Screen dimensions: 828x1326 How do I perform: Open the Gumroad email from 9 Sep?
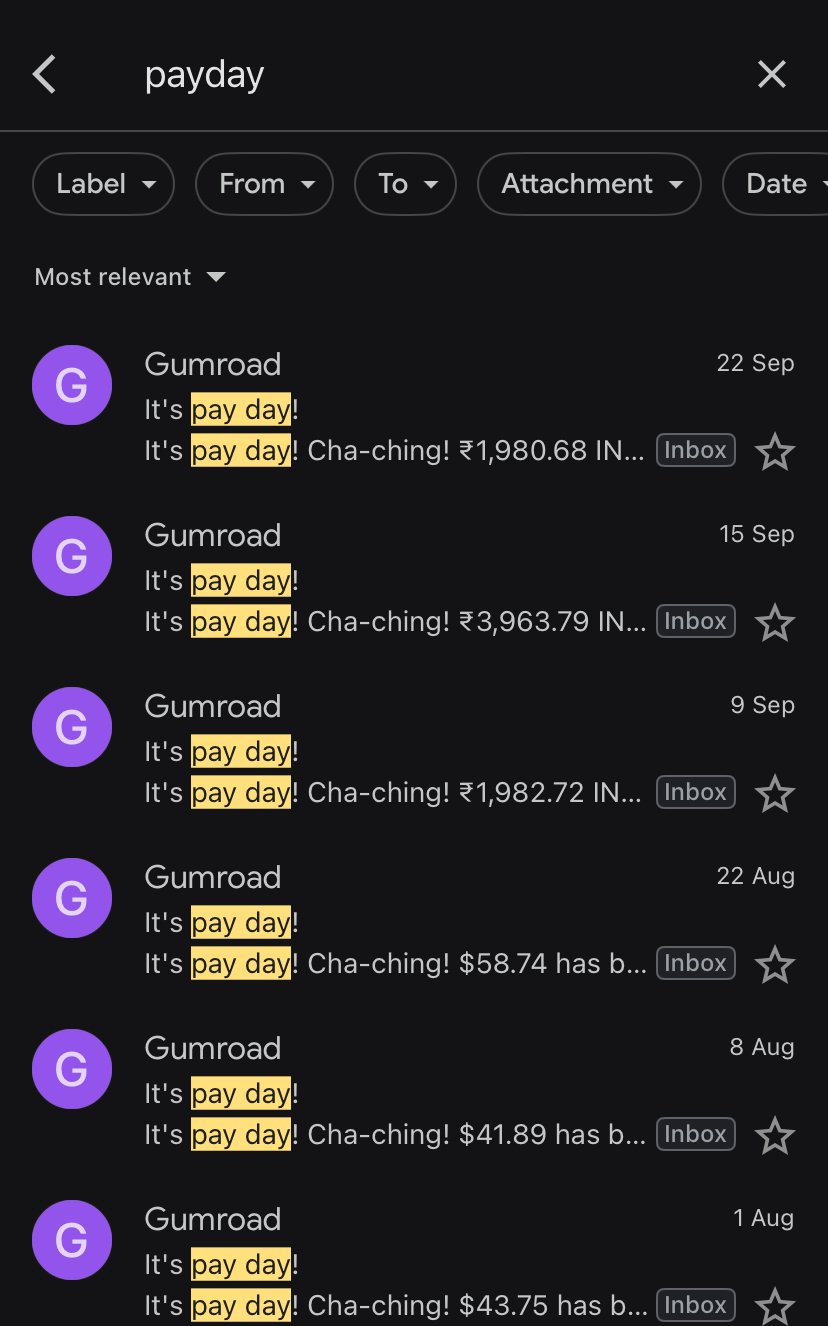point(400,749)
